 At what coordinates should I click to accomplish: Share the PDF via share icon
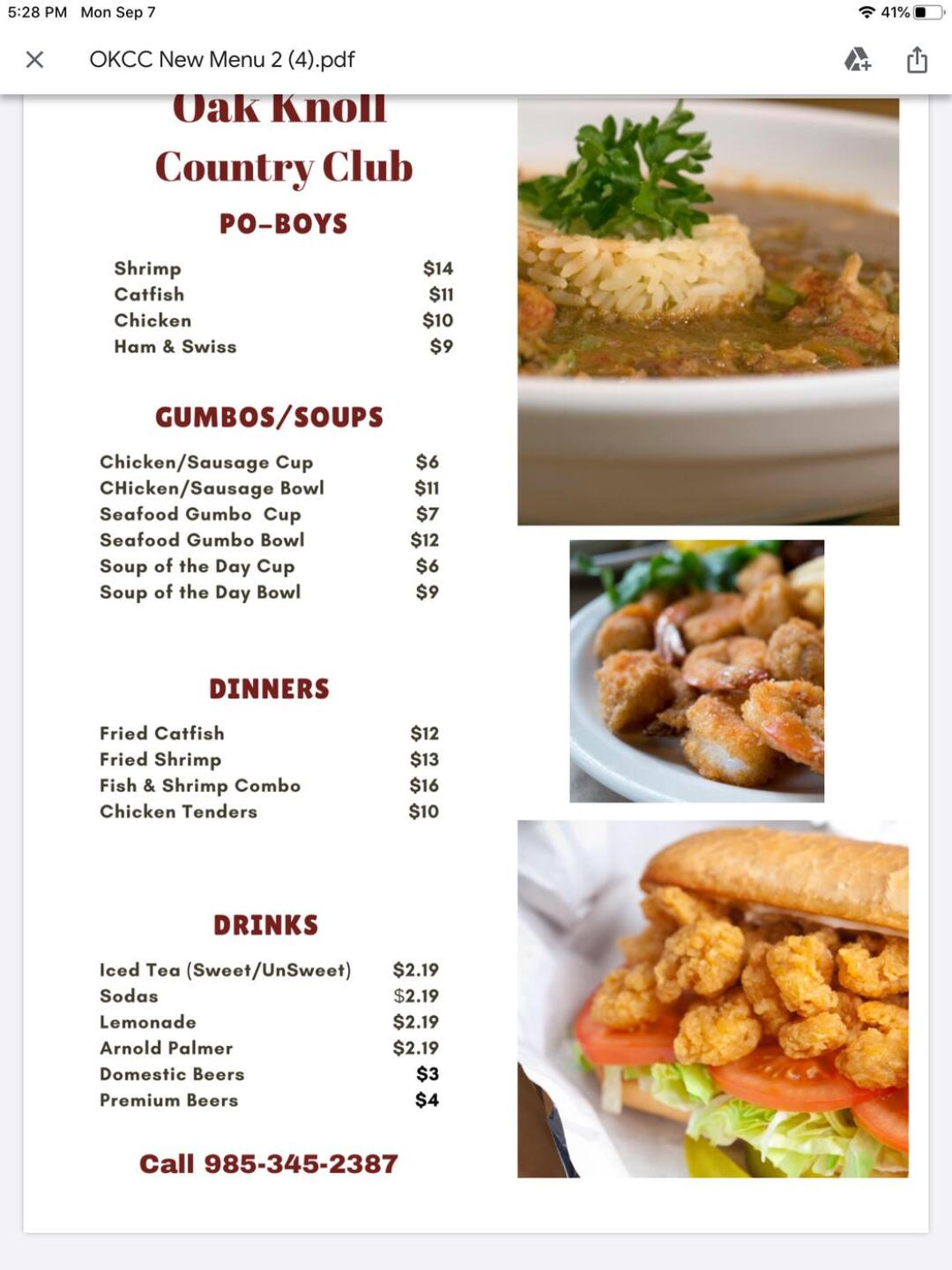[917, 60]
